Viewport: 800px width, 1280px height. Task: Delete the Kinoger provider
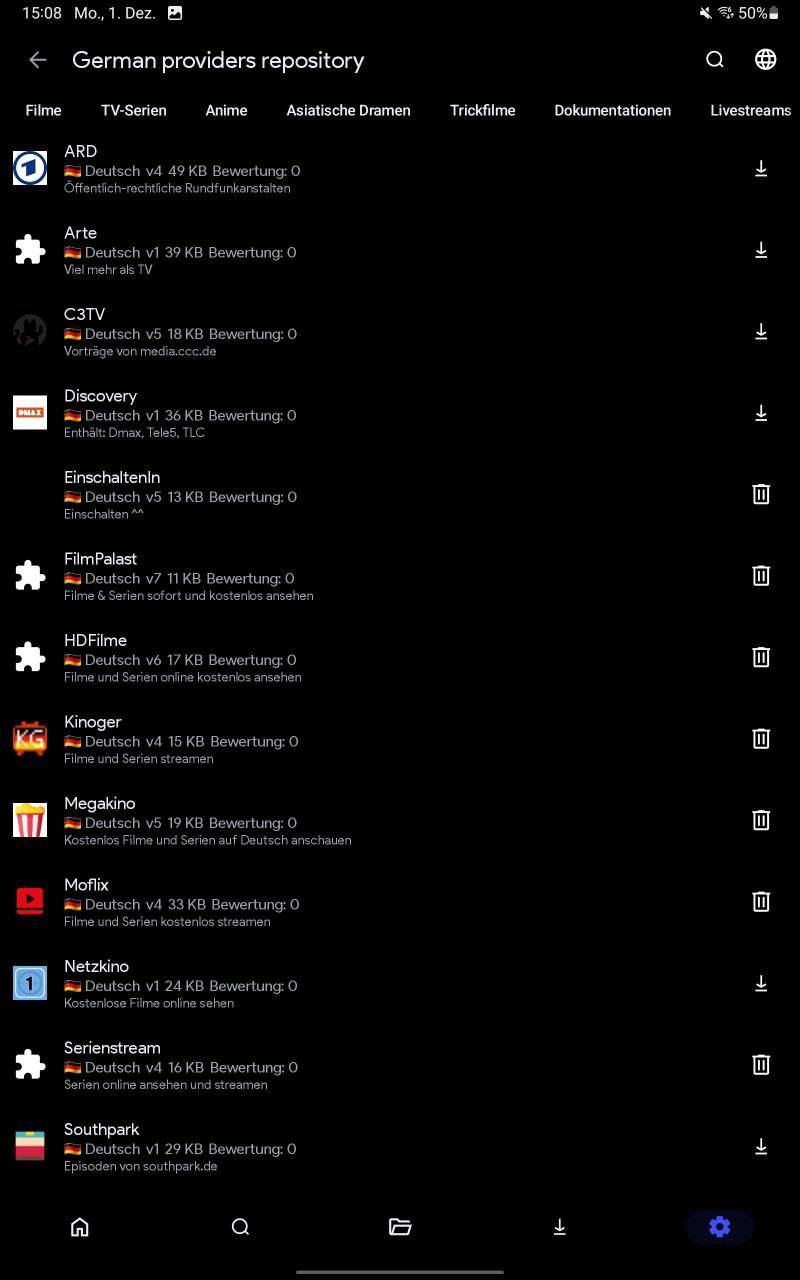(761, 739)
